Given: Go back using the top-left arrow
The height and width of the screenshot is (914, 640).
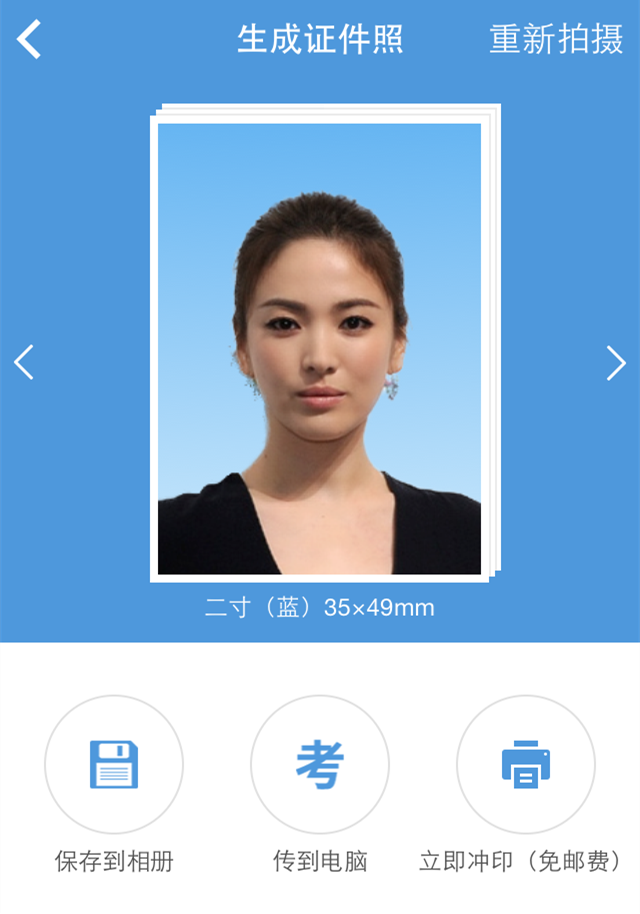Looking at the screenshot, I should tap(30, 40).
